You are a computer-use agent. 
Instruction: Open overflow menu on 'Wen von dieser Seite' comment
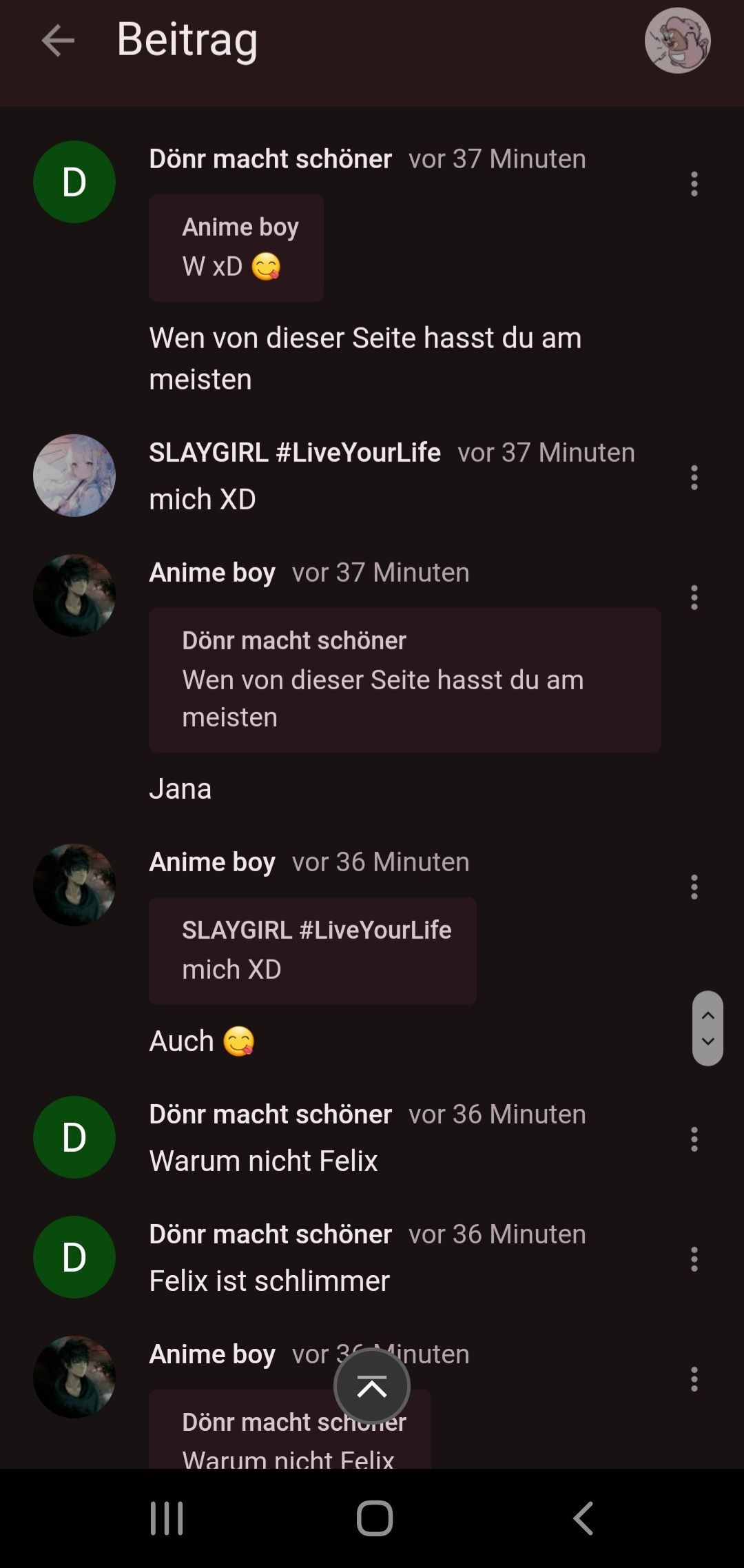pyautogui.click(x=694, y=184)
